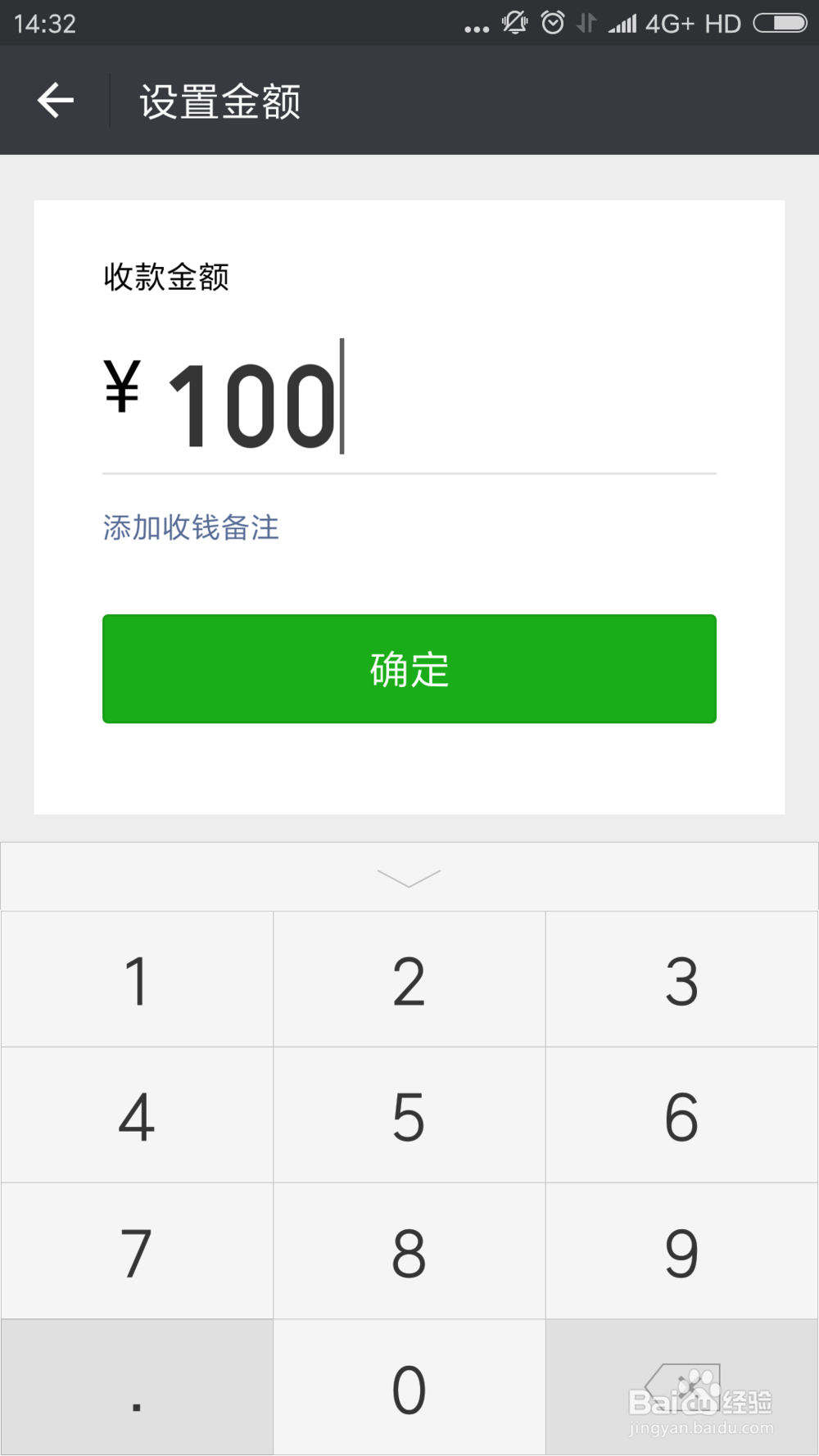Tap the muted notification bell icon
The width and height of the screenshot is (819, 1456).
point(514,23)
